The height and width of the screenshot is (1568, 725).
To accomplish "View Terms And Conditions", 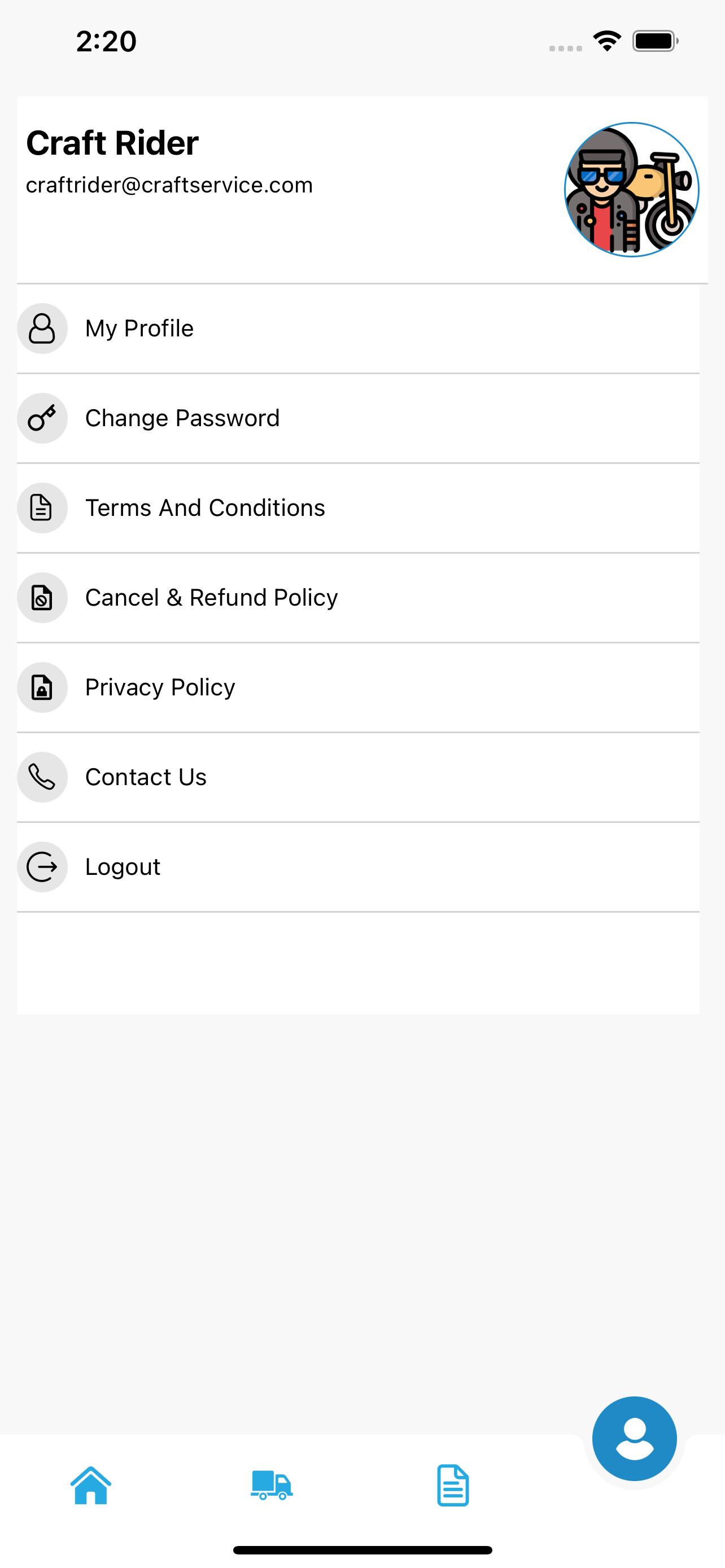I will pyautogui.click(x=358, y=508).
